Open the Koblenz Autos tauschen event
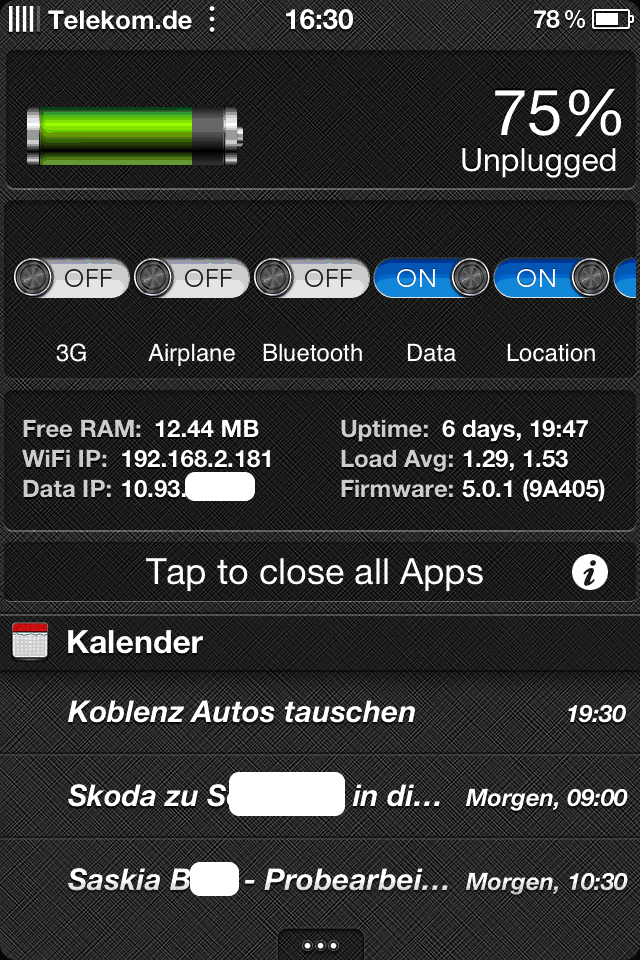Screen dimensions: 640x960 click(x=320, y=713)
